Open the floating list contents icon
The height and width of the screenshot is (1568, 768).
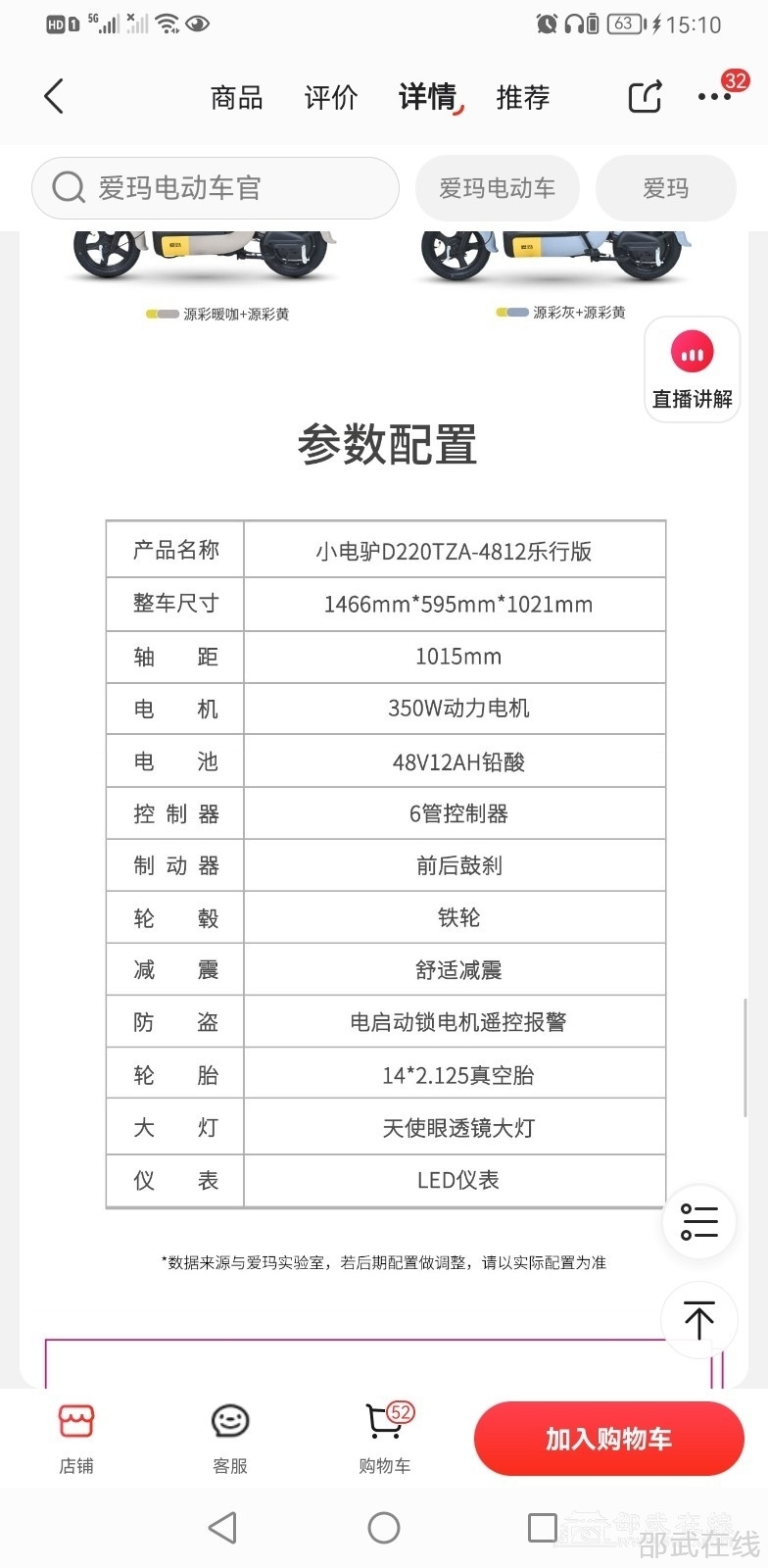click(x=699, y=1221)
